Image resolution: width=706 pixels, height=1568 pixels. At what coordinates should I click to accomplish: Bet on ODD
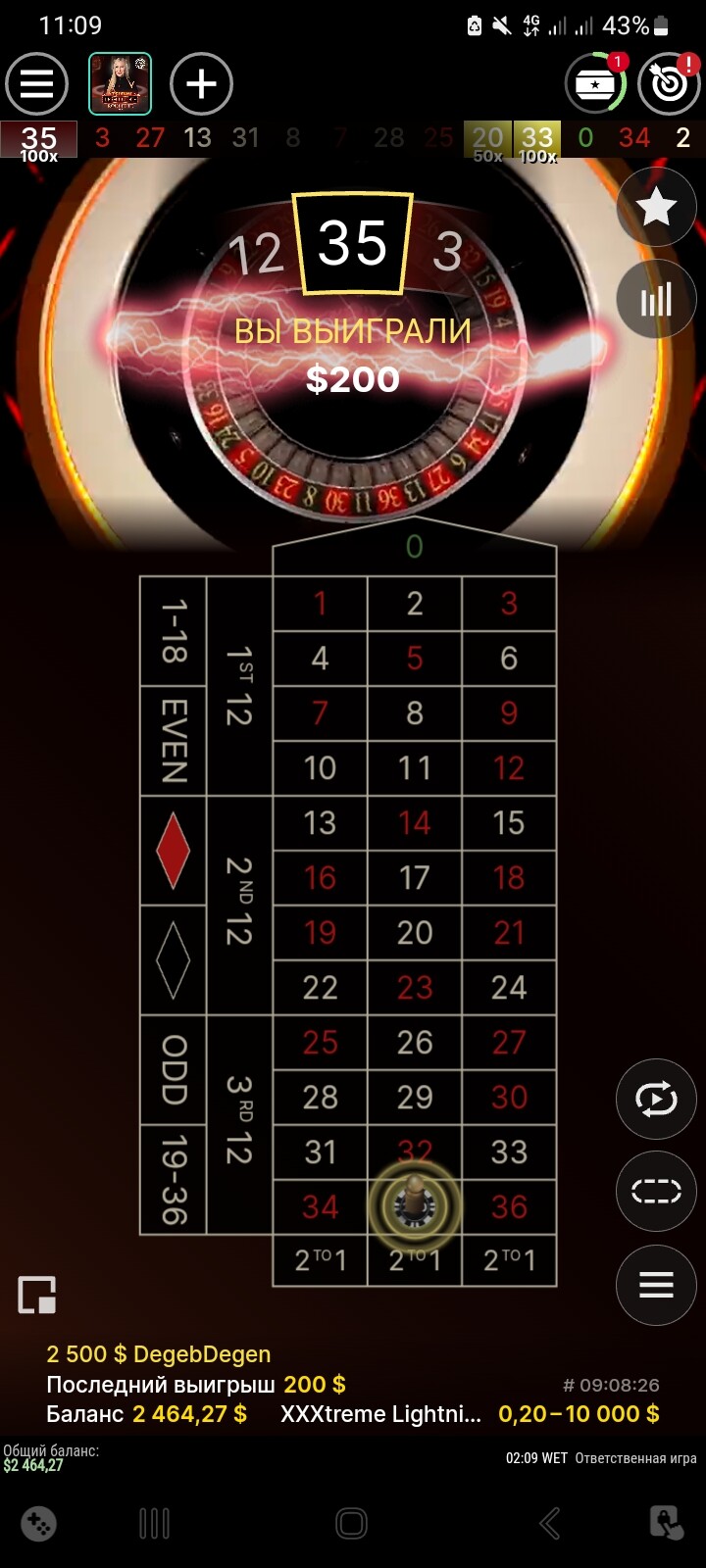[174, 1069]
